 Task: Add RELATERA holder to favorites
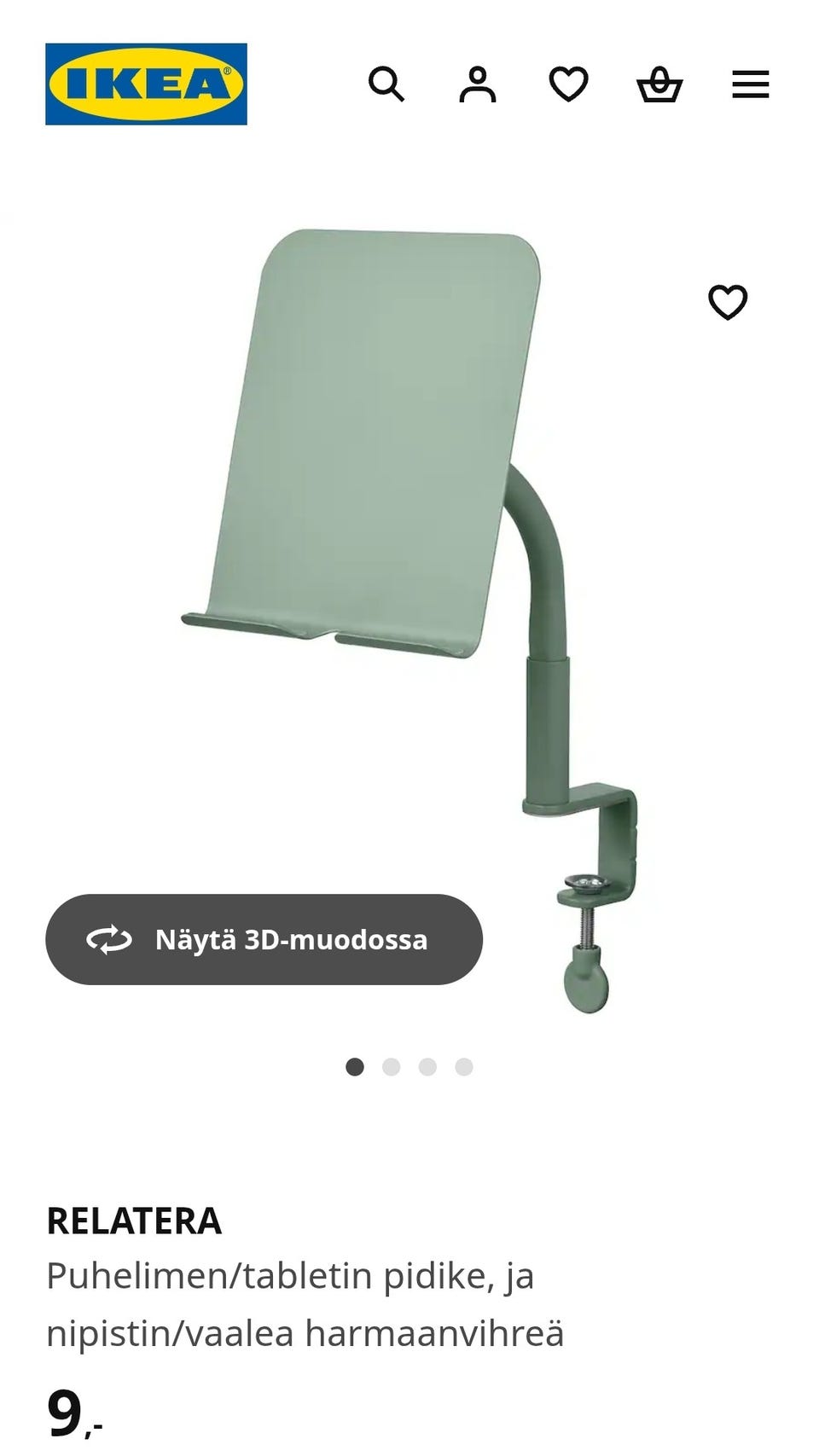click(728, 302)
